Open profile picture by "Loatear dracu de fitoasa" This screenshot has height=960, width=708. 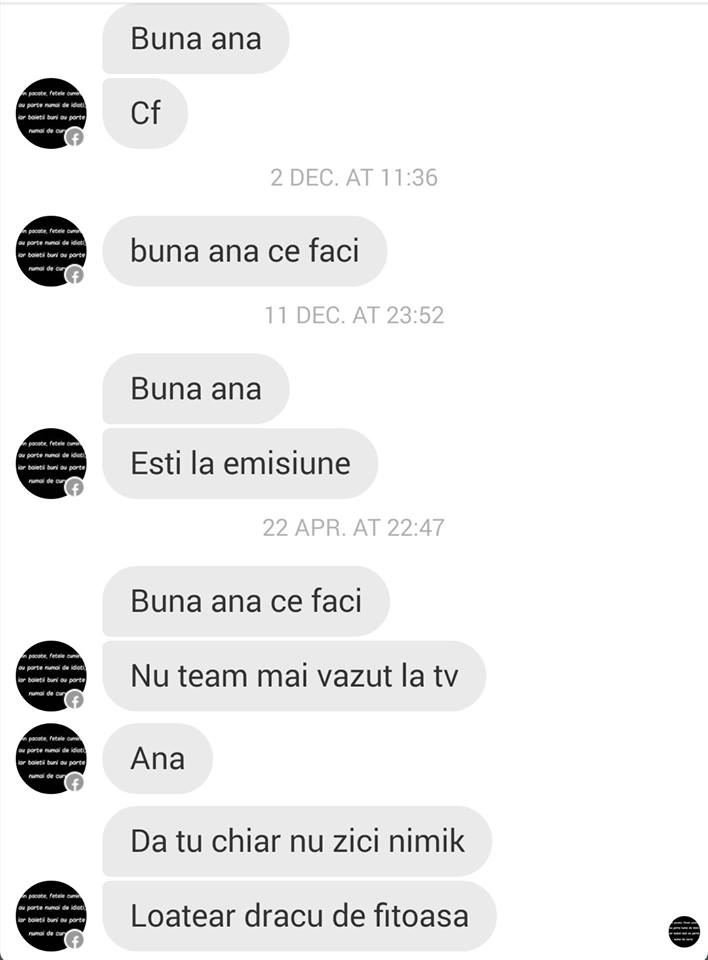click(51, 915)
